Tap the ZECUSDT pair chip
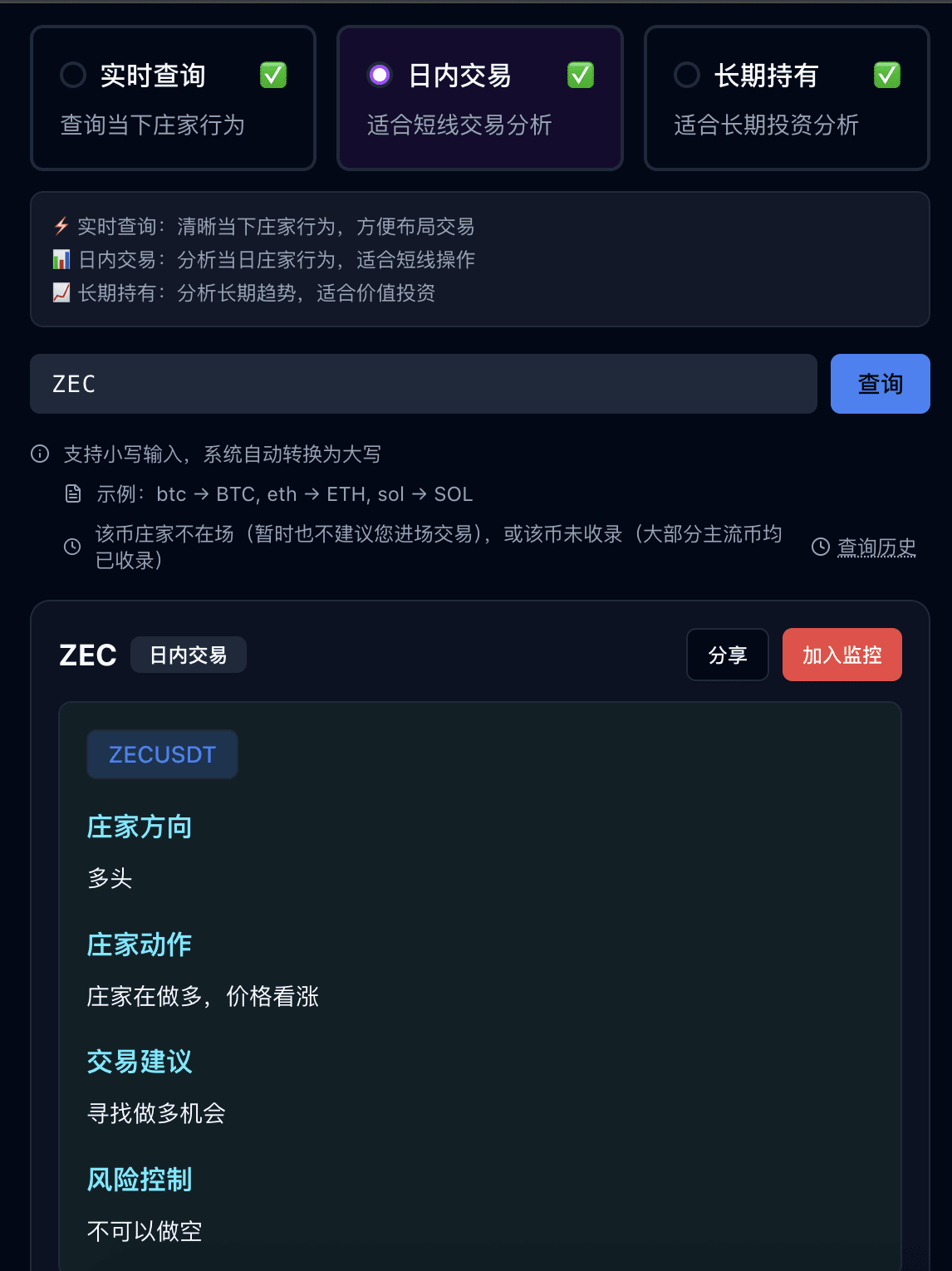Viewport: 952px width, 1271px height. [162, 754]
